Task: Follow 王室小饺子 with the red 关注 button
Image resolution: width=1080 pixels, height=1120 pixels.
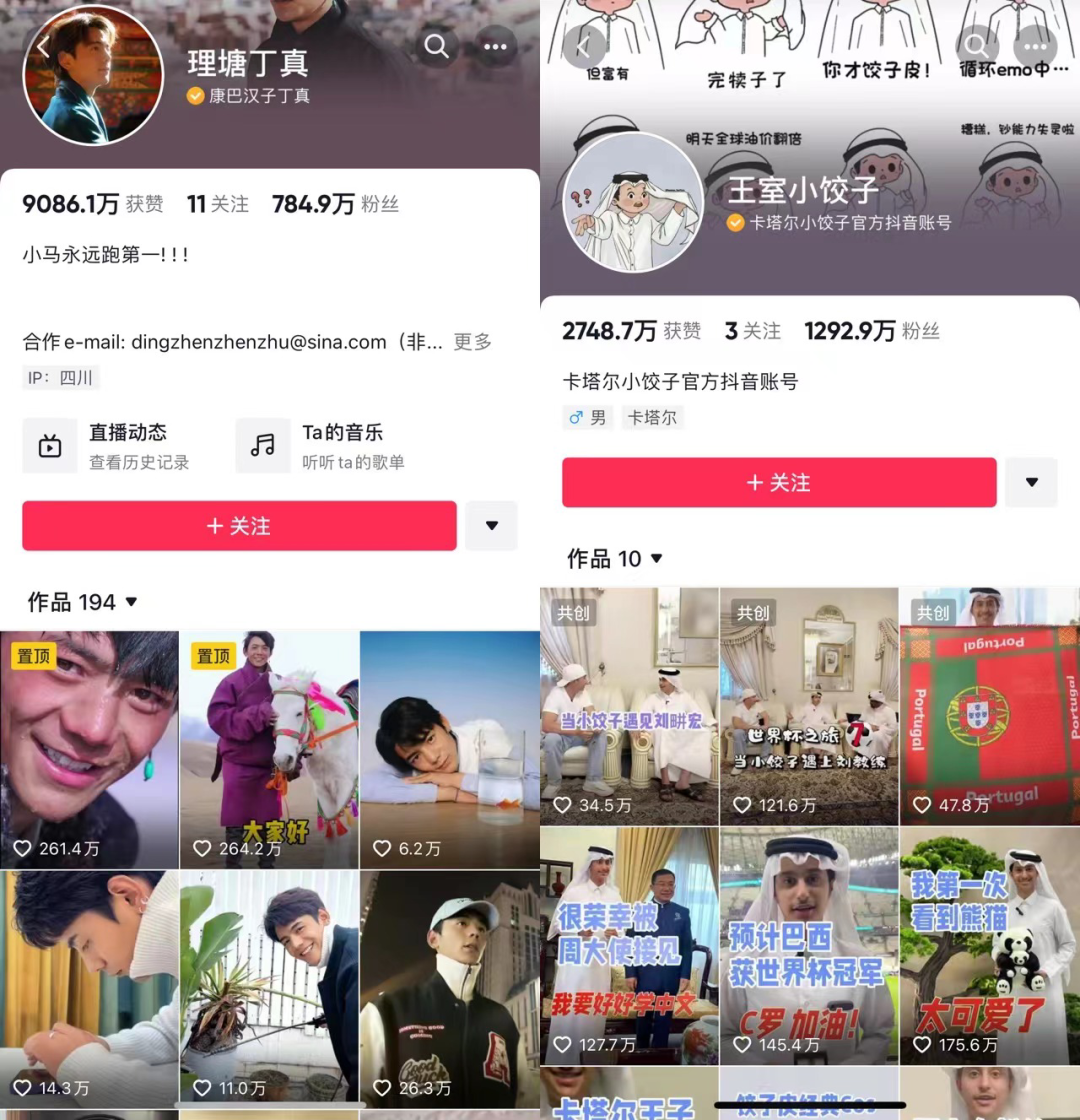Action: (x=779, y=483)
